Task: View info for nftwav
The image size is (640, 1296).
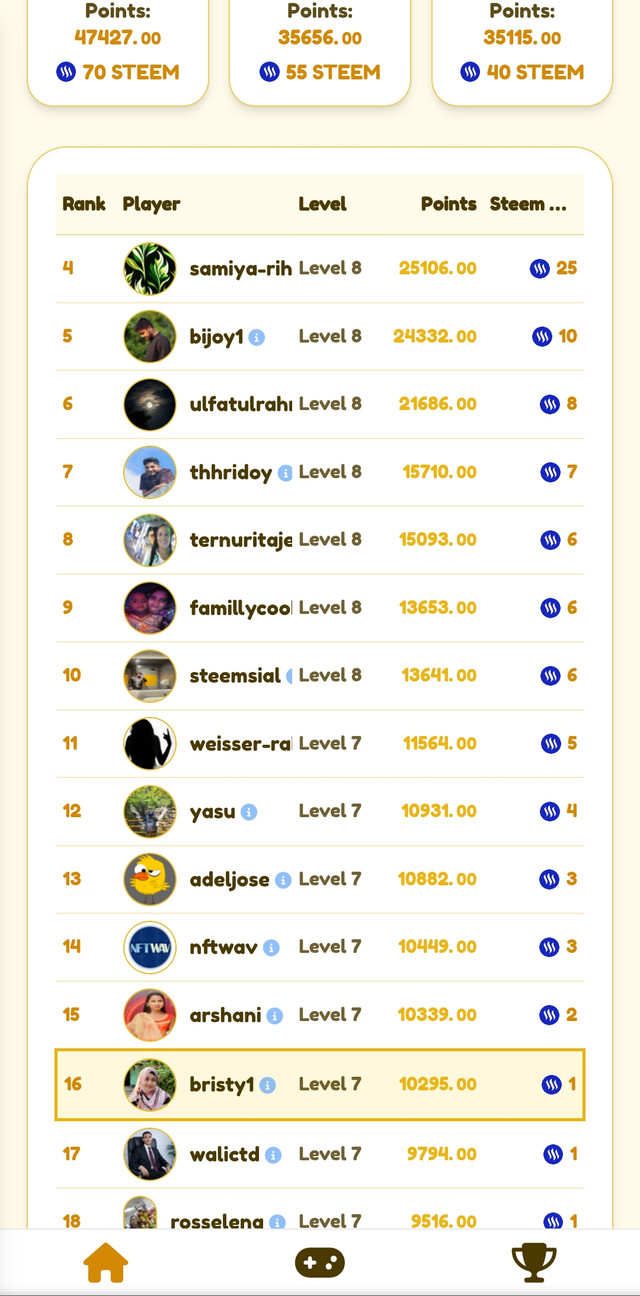Action: click(x=271, y=948)
